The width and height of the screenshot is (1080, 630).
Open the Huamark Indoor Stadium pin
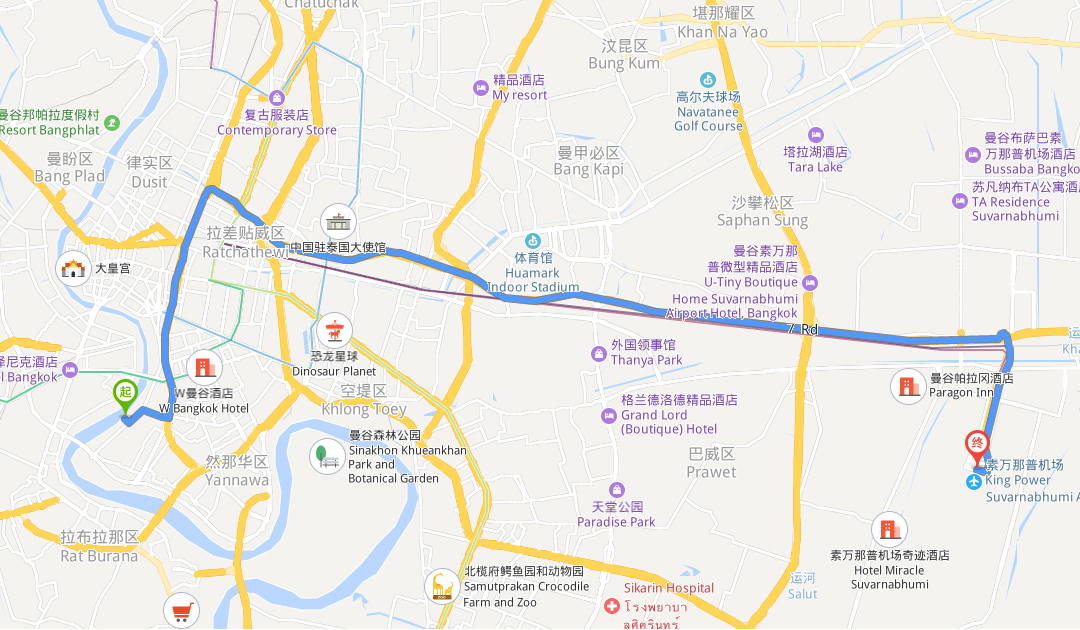coord(532,242)
